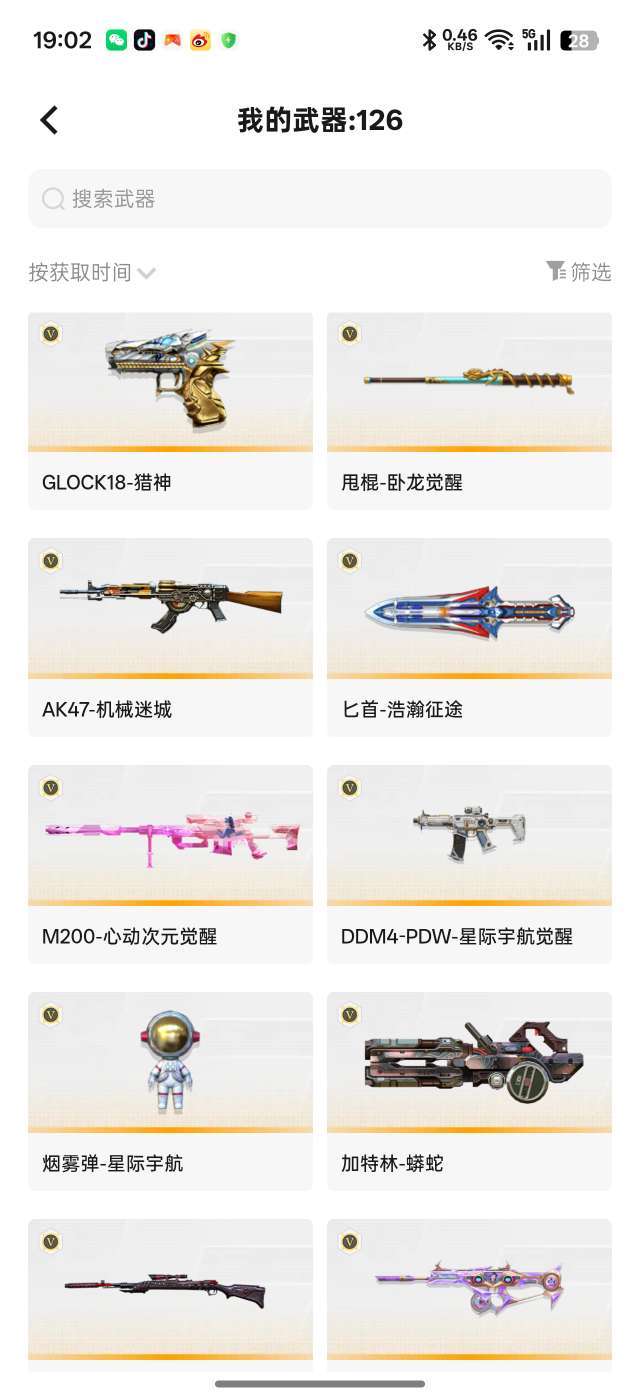Go back using the top-left arrow
640x1400 pixels.
tap(49, 121)
